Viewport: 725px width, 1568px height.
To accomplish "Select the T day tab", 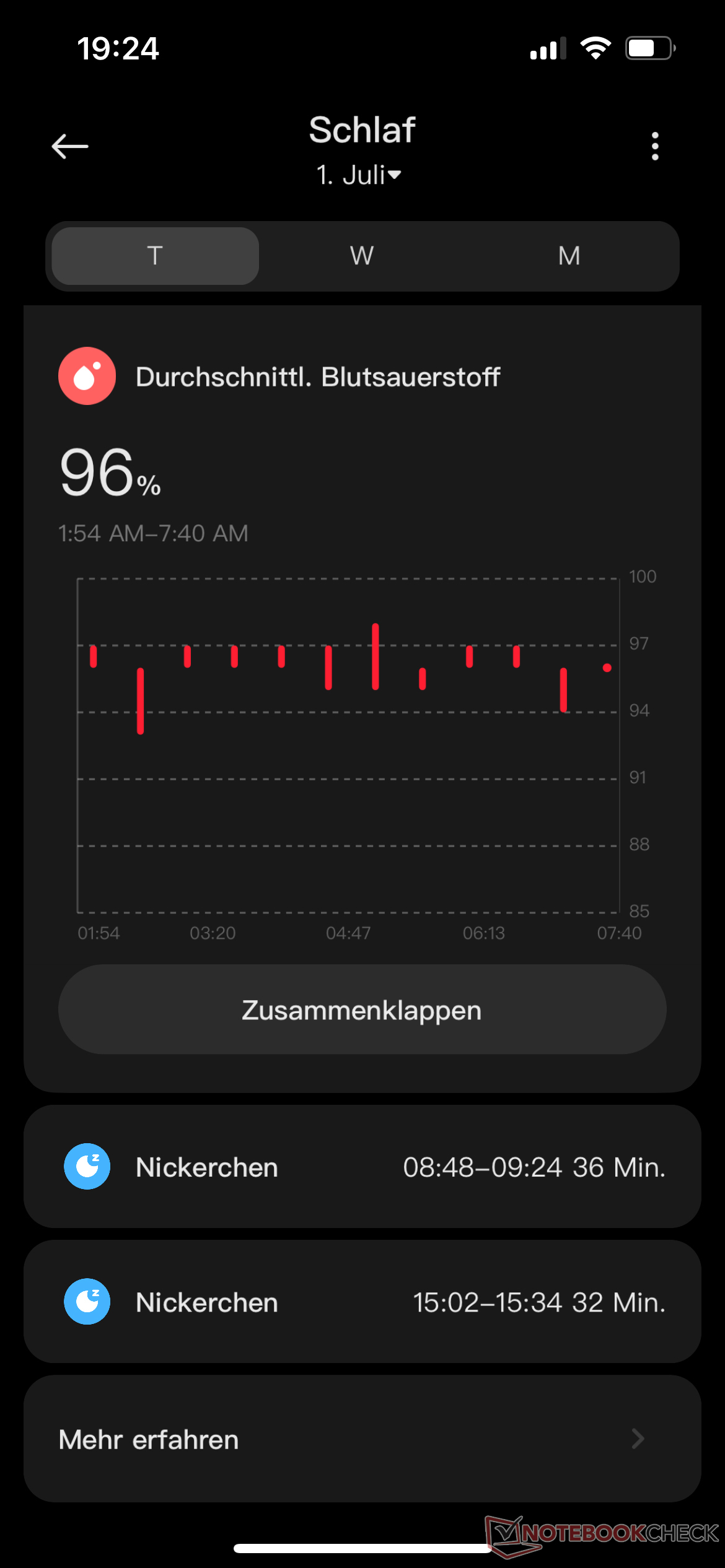I will [156, 256].
